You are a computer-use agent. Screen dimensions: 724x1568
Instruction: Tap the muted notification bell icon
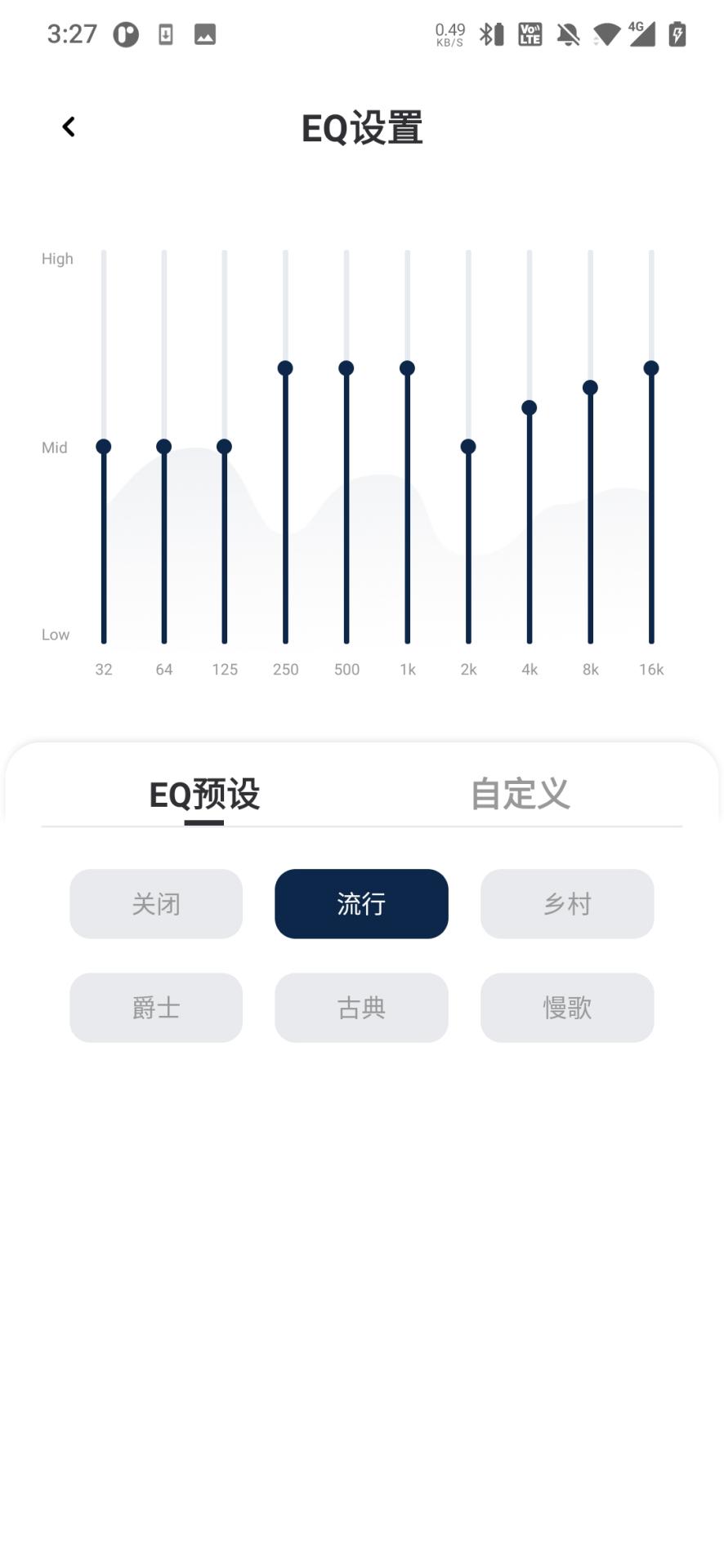(x=567, y=34)
